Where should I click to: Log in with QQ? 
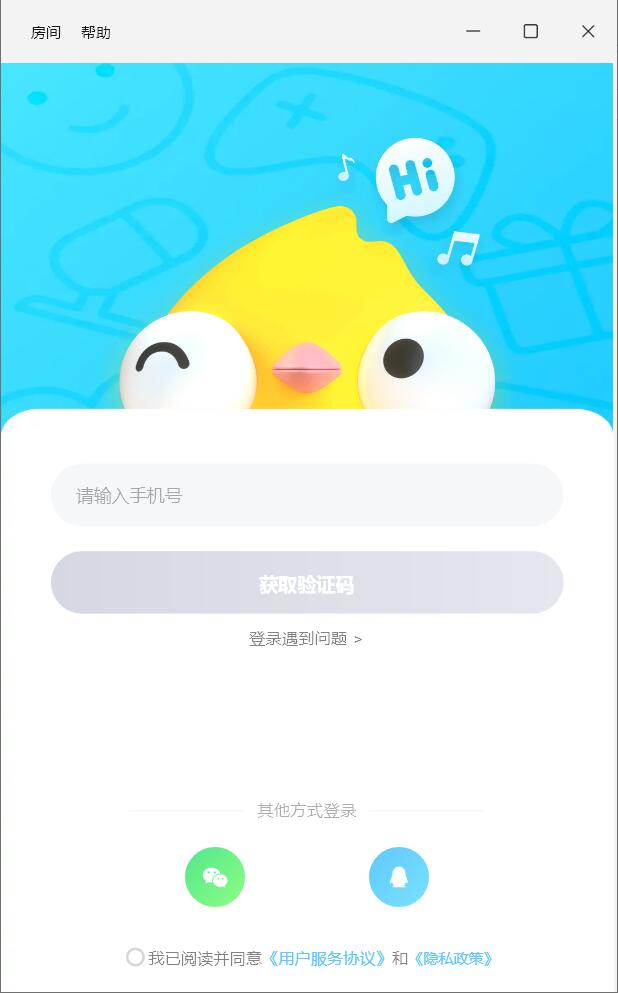(x=399, y=877)
